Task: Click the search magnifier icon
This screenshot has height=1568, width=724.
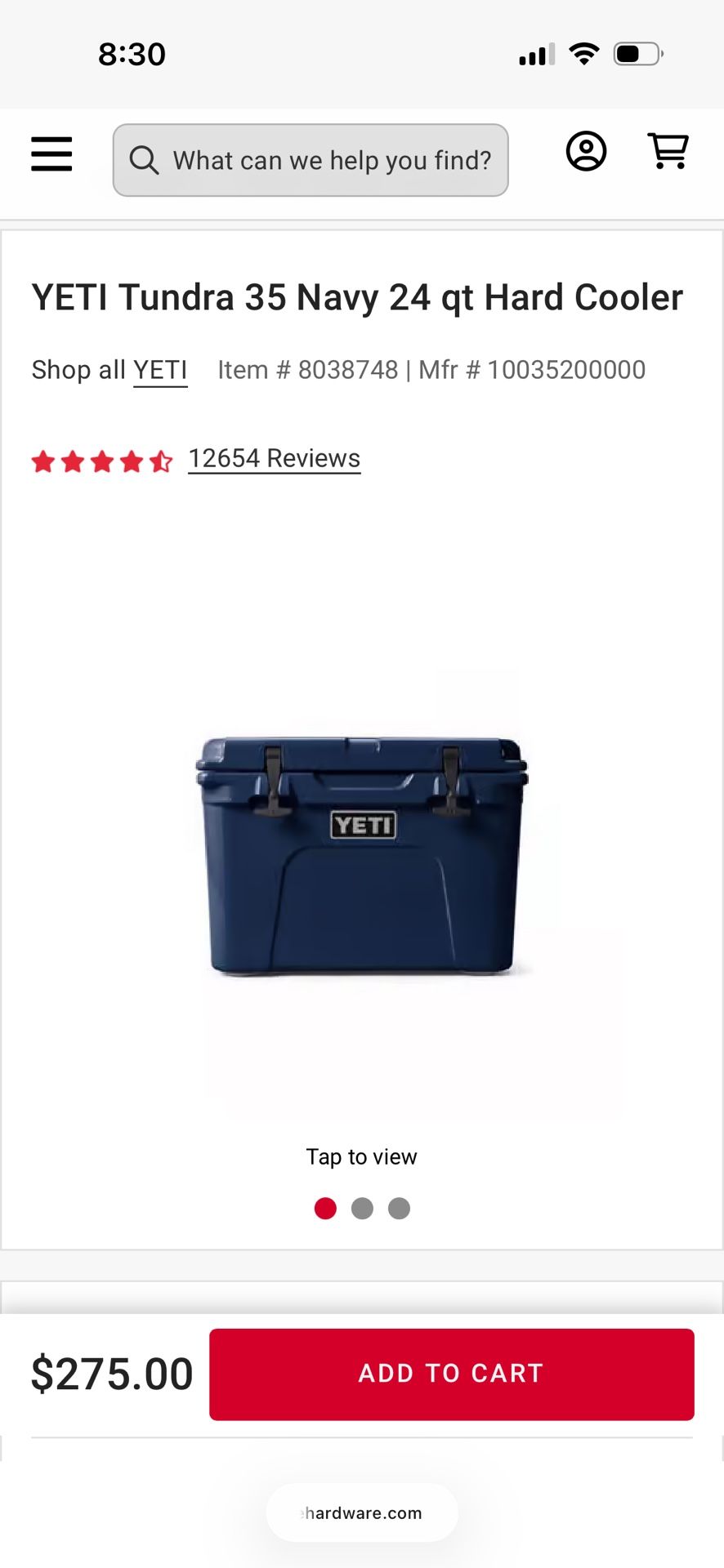Action: click(x=145, y=160)
